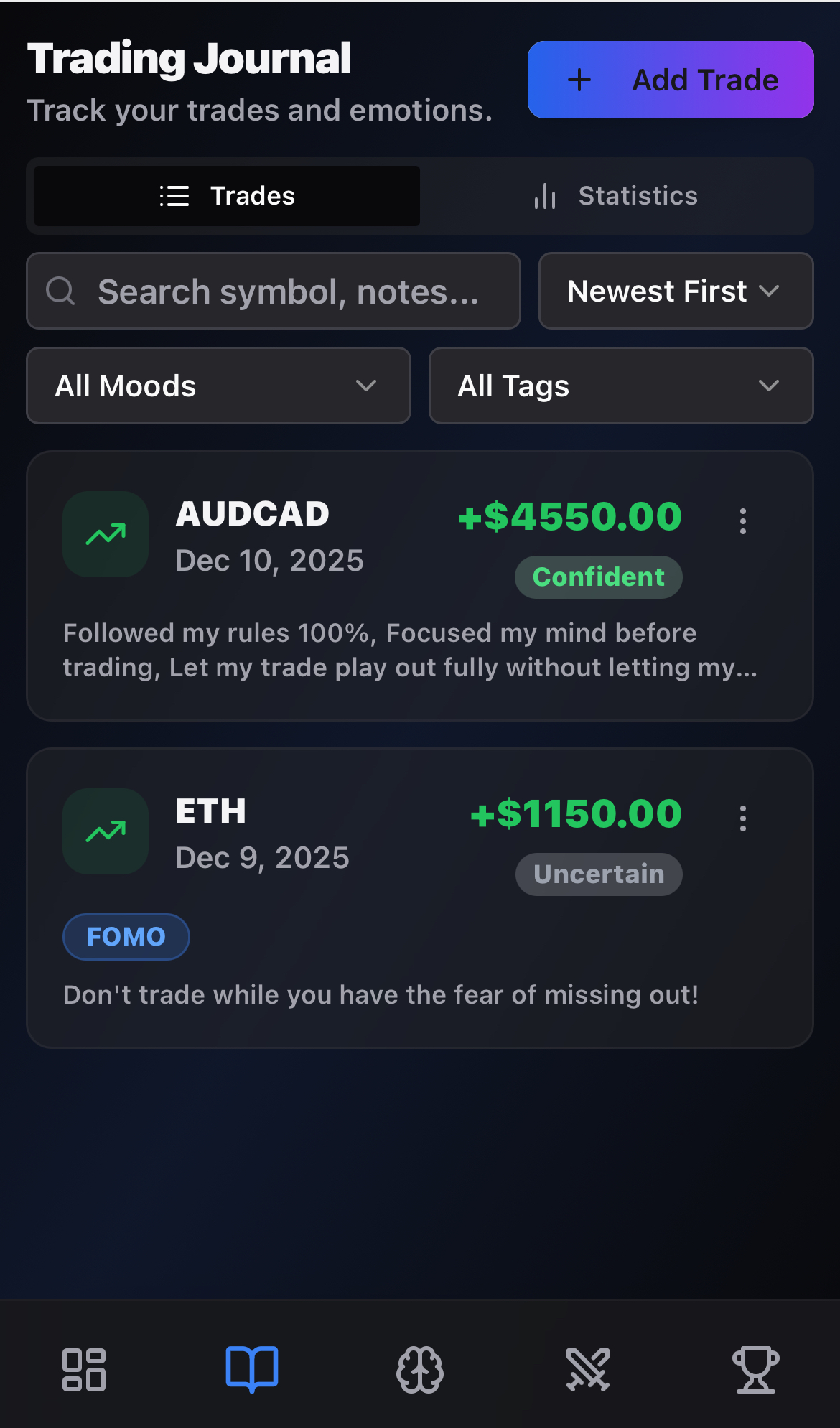Click the green trend icon on ETH card
This screenshot has height=1428, width=840.
tap(105, 832)
